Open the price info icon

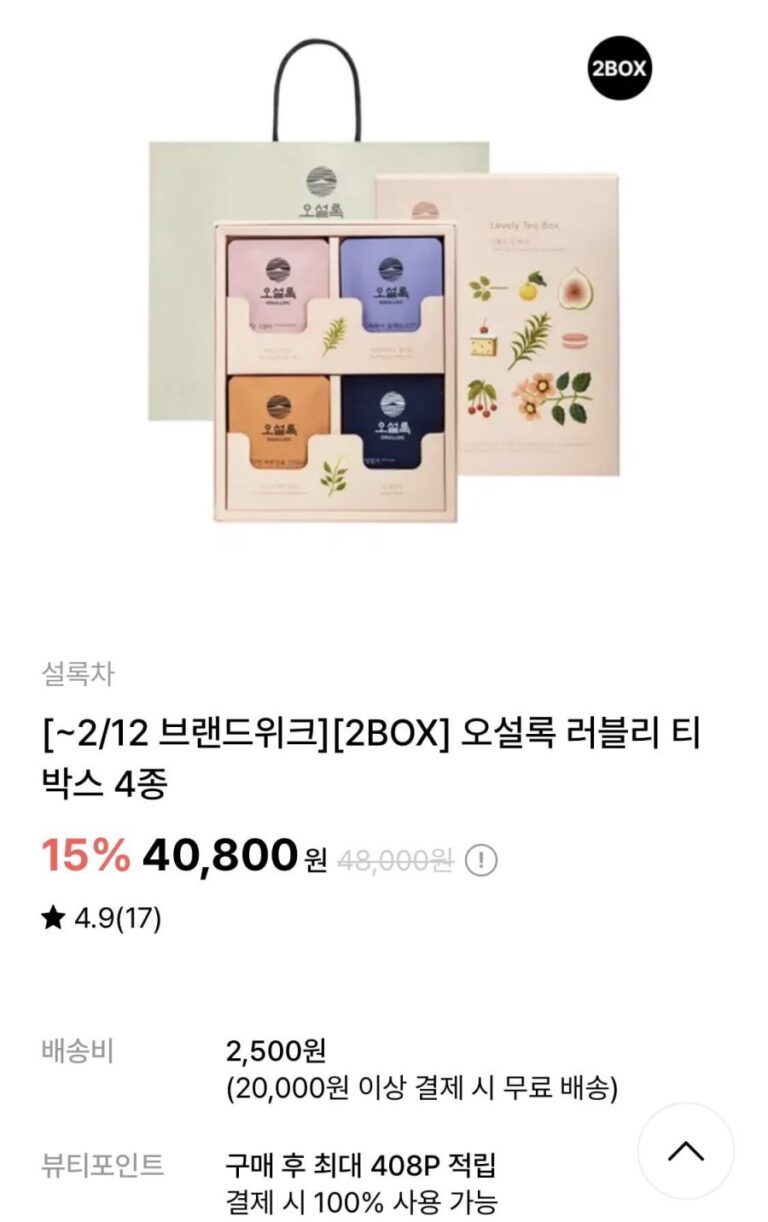(x=483, y=859)
